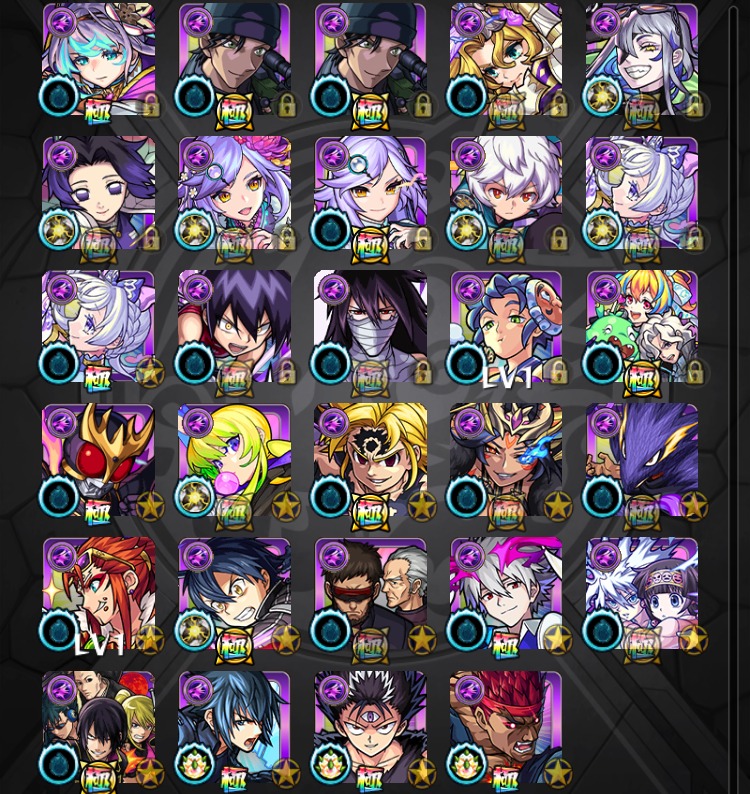Screen dimensions: 750x794
Task: Tap the white-haired character with pink horns
Action: point(506,594)
